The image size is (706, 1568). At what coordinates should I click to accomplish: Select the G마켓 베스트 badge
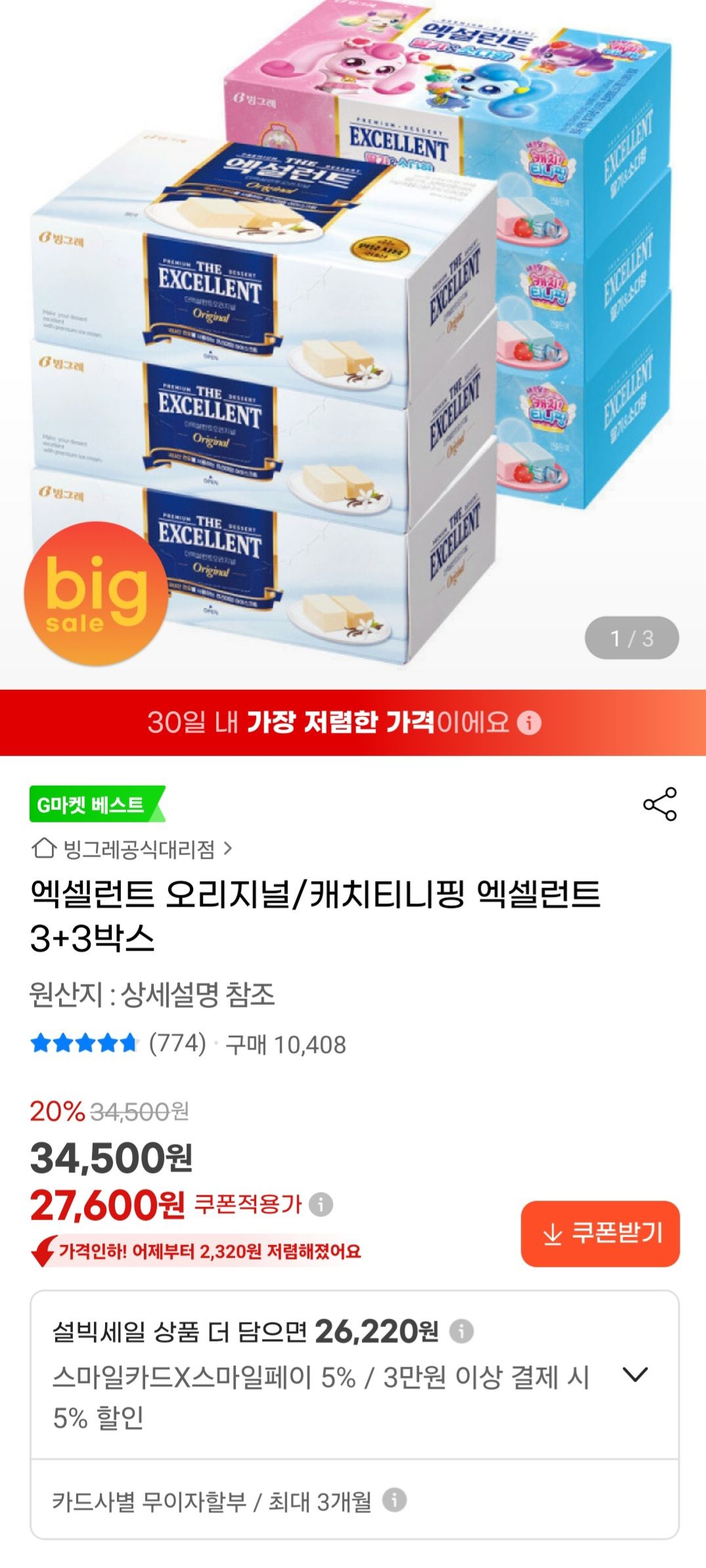pyautogui.click(x=92, y=802)
